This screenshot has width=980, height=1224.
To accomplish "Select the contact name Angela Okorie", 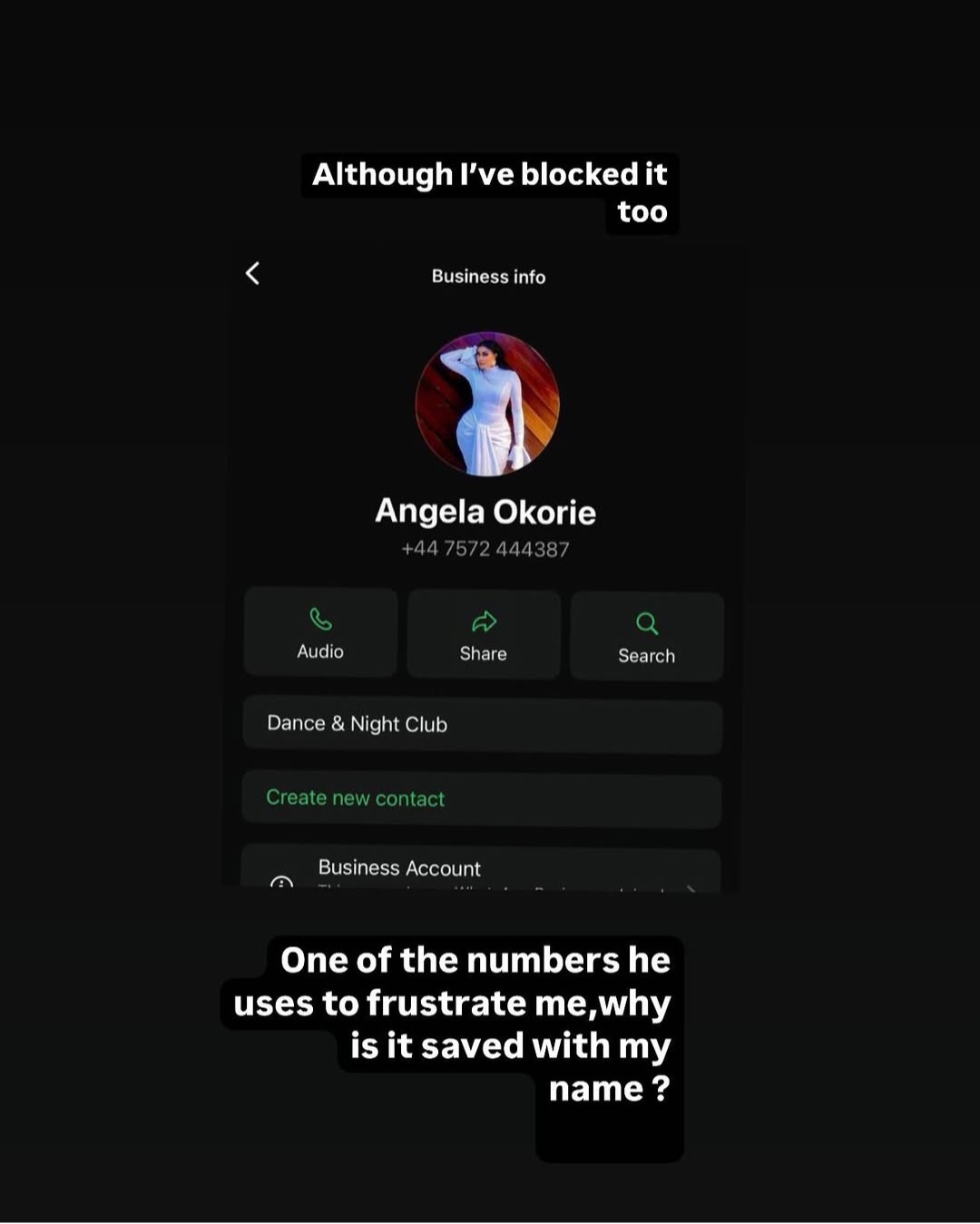I will (x=486, y=511).
